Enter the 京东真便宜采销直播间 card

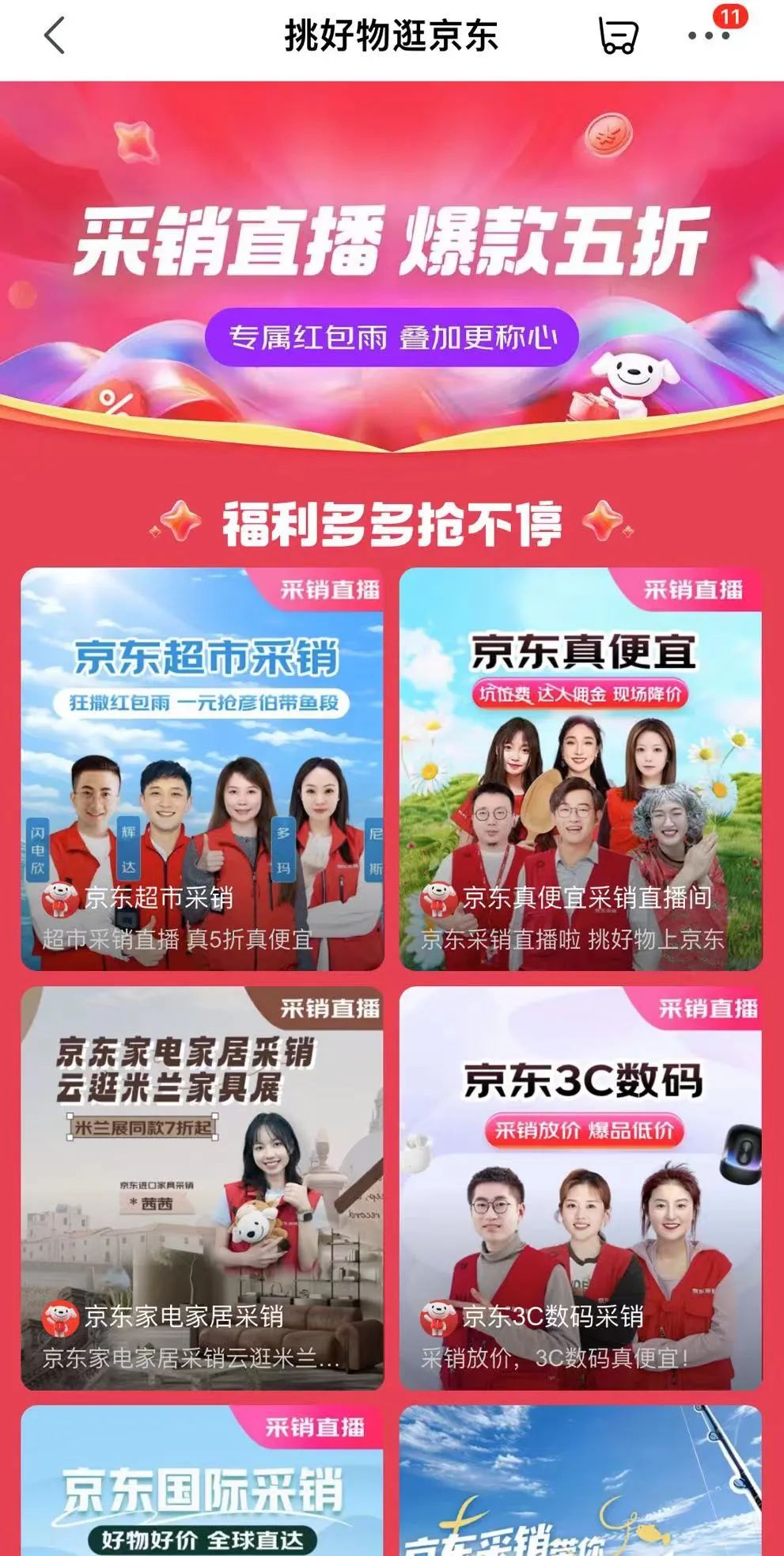(x=581, y=769)
